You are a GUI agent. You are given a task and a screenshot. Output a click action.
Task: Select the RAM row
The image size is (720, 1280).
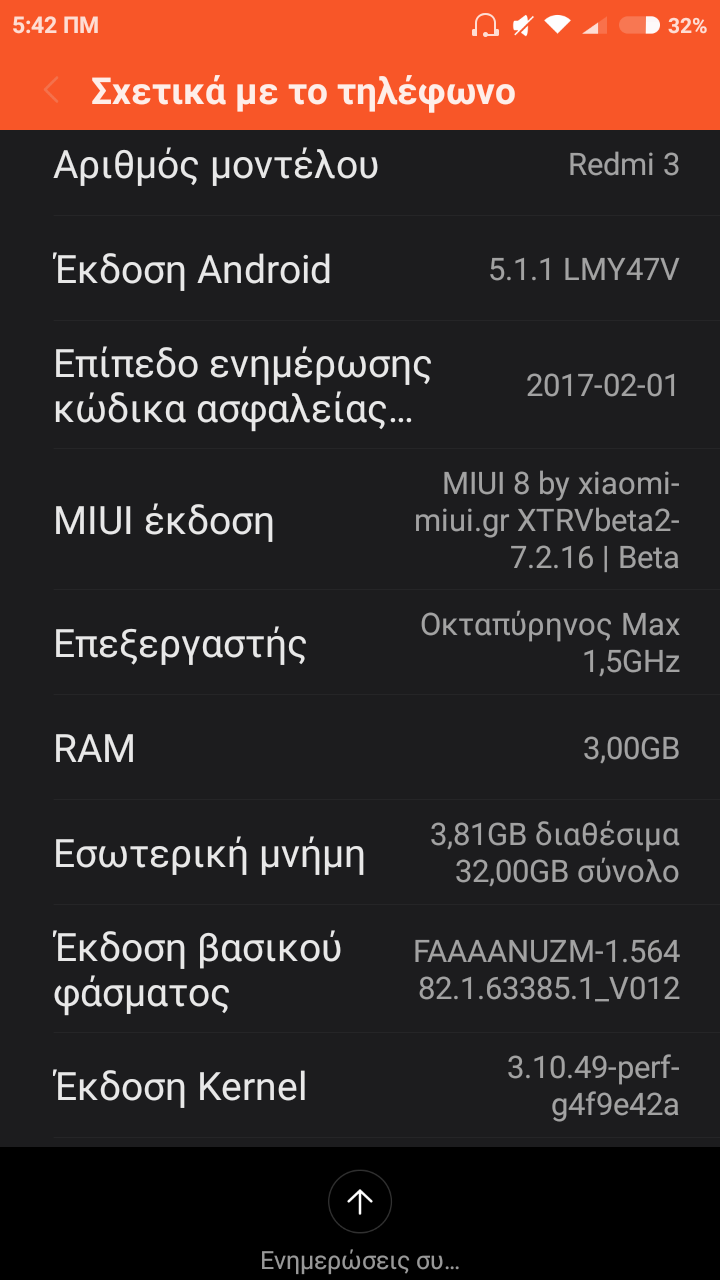[x=360, y=748]
